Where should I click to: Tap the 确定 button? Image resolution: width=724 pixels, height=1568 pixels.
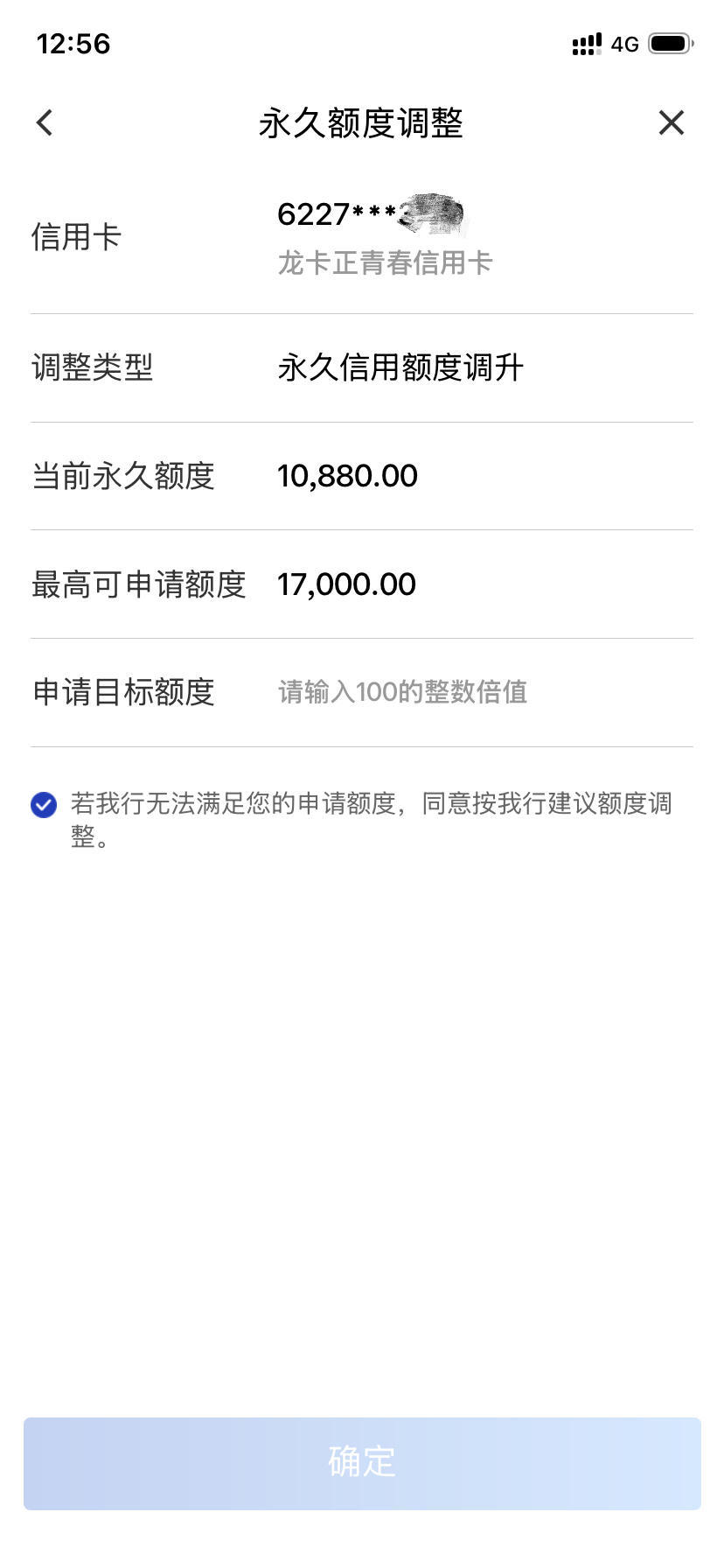coord(362,1463)
